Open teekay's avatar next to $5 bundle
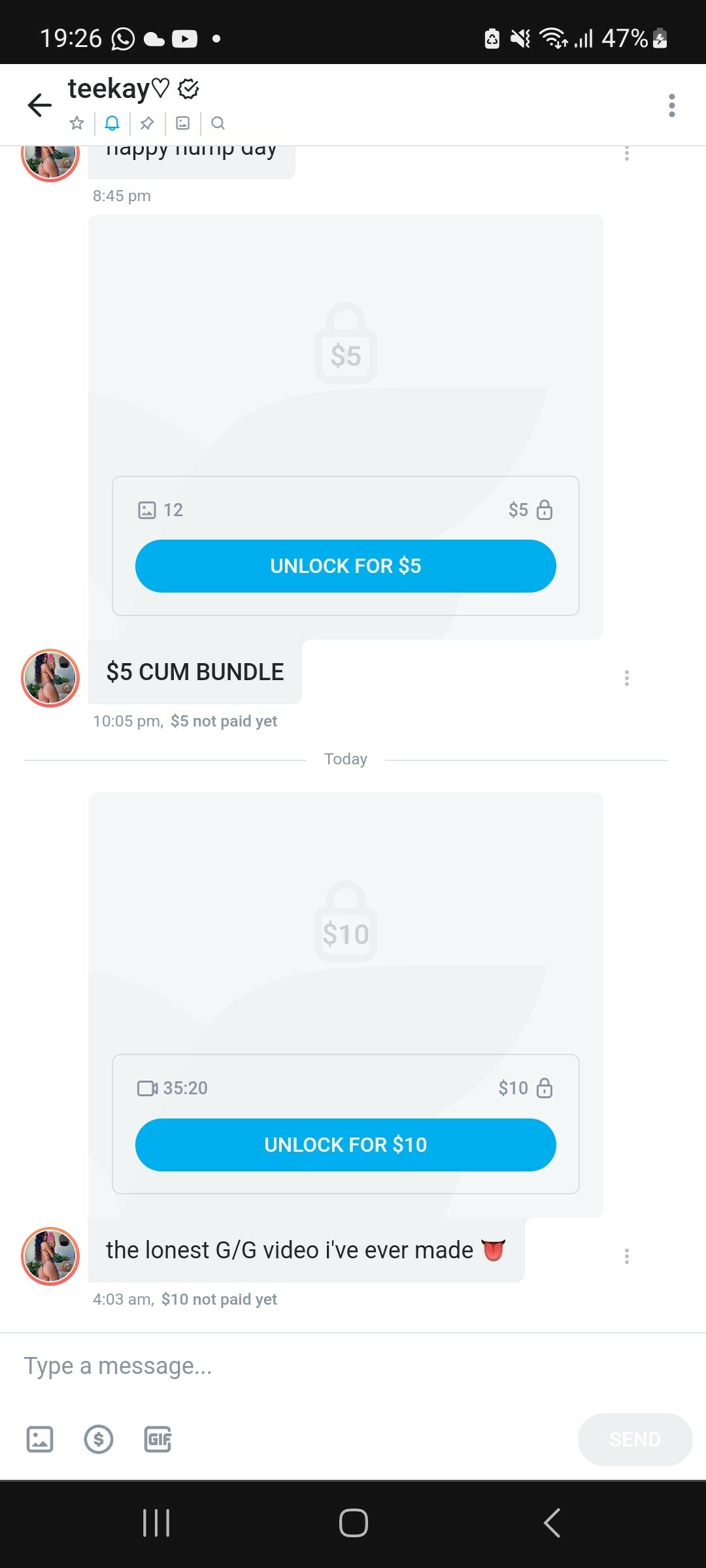 [50, 678]
